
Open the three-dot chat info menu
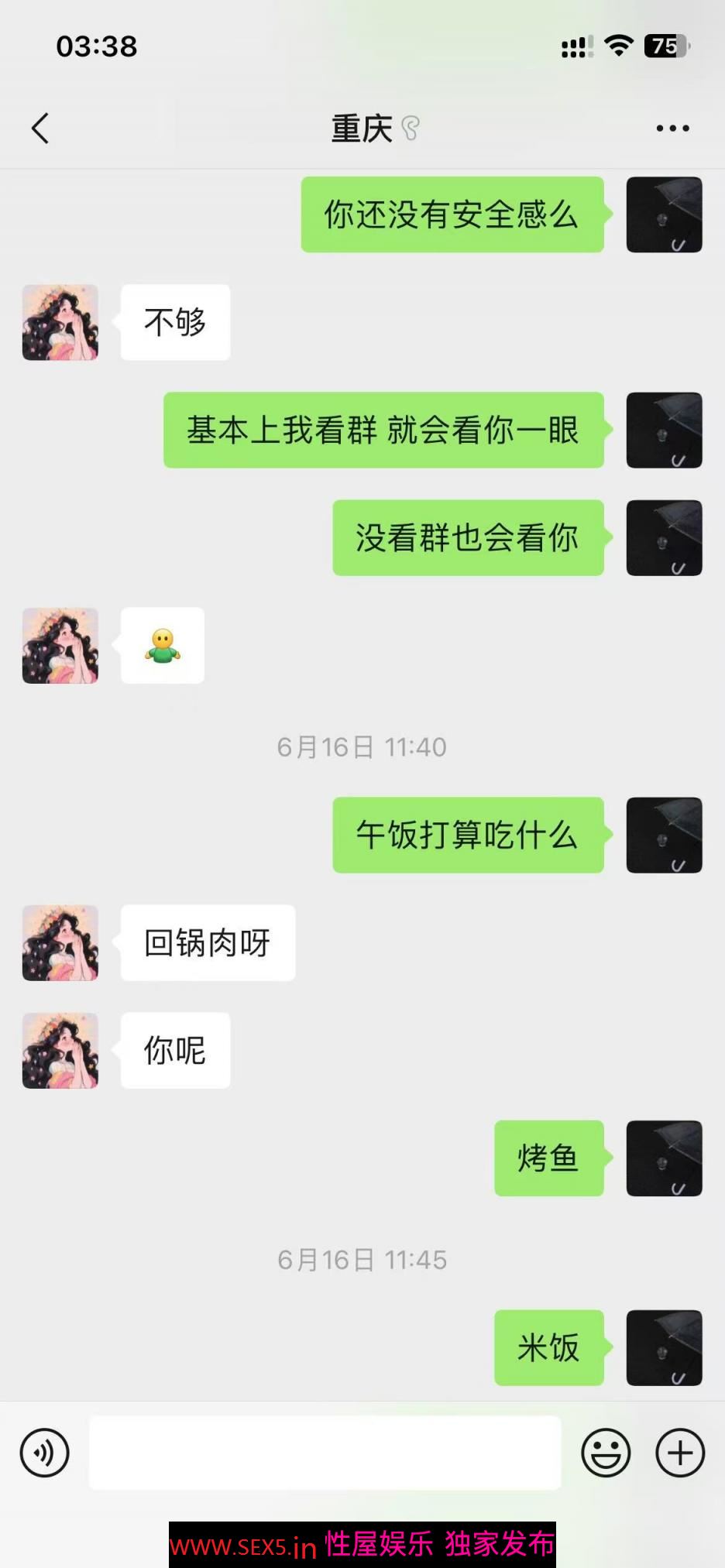(x=672, y=129)
